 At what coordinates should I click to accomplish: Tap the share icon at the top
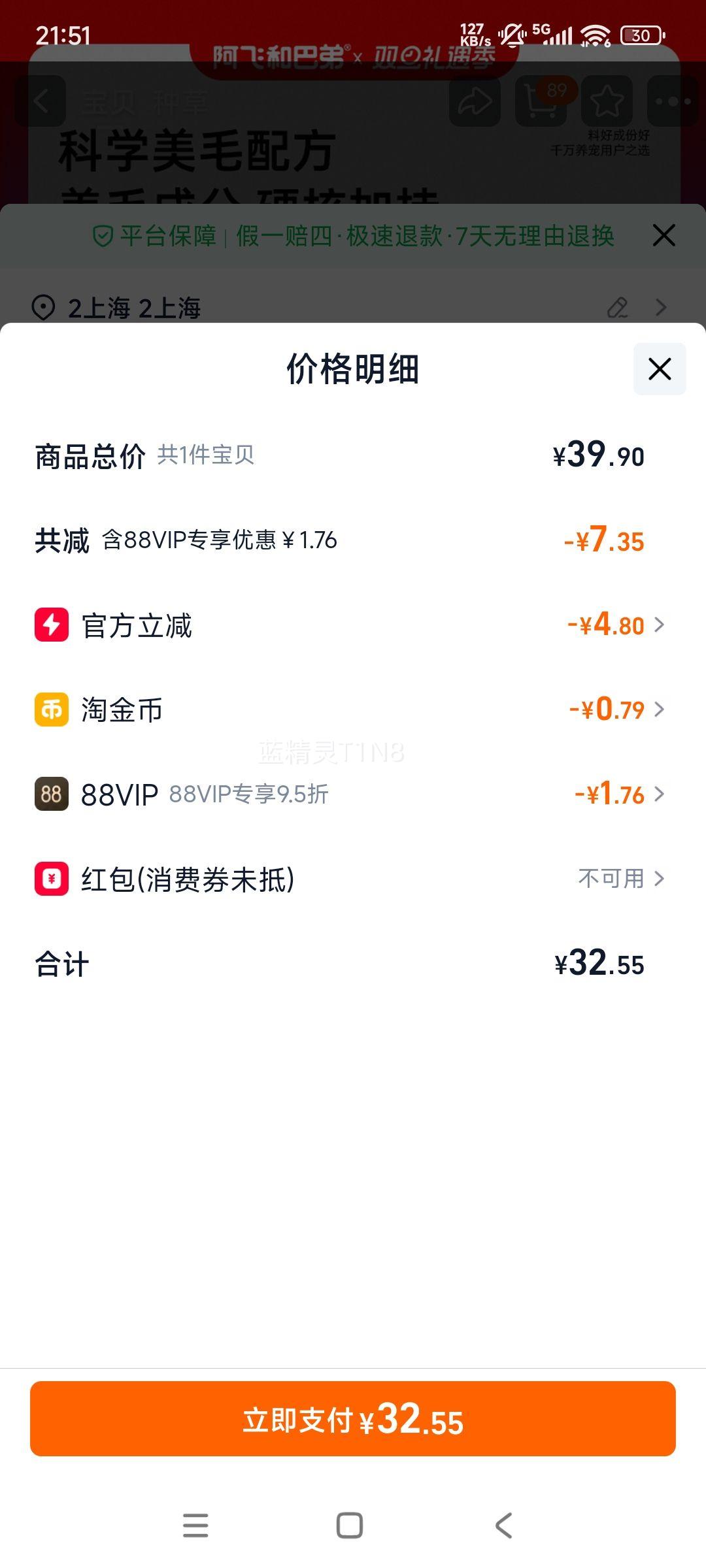point(474,101)
